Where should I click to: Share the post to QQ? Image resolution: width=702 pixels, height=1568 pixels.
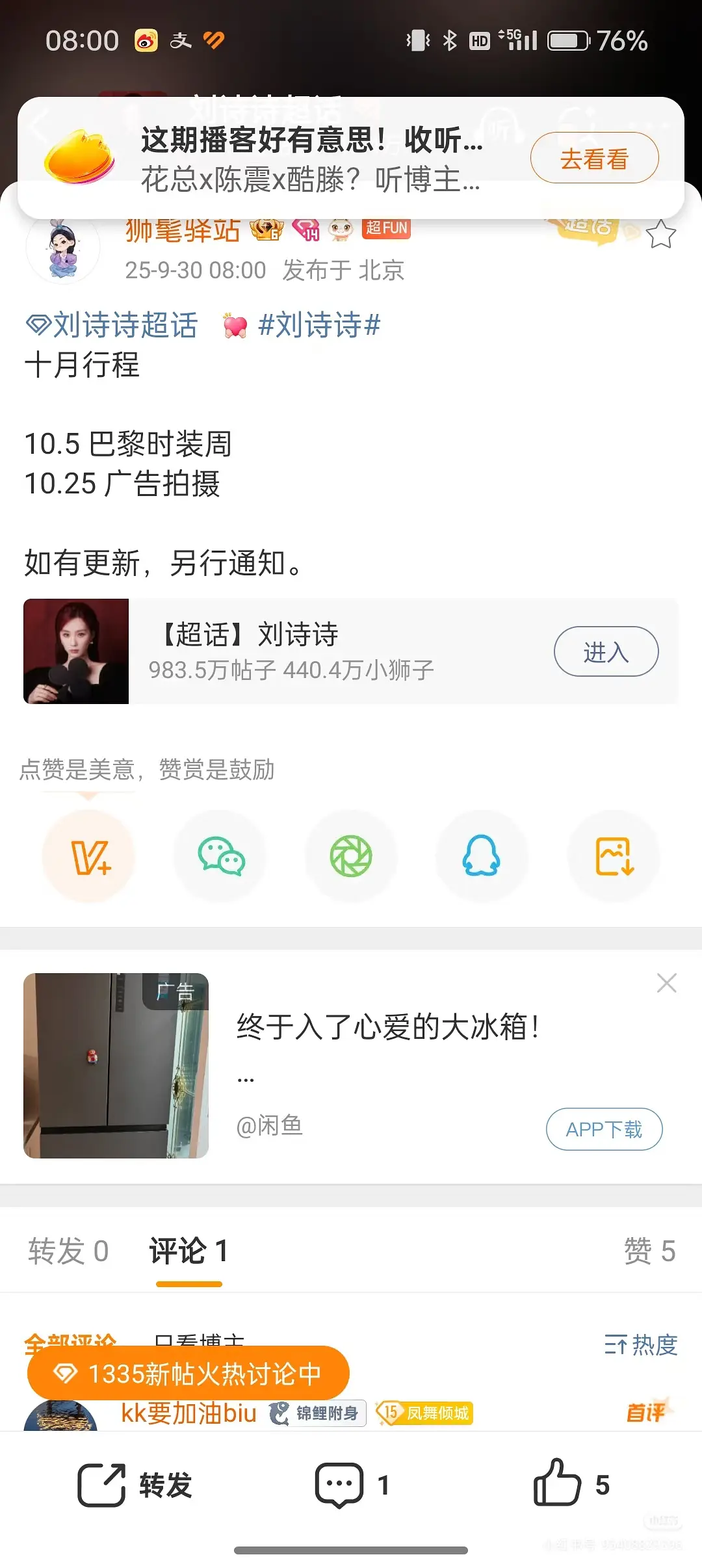(482, 856)
